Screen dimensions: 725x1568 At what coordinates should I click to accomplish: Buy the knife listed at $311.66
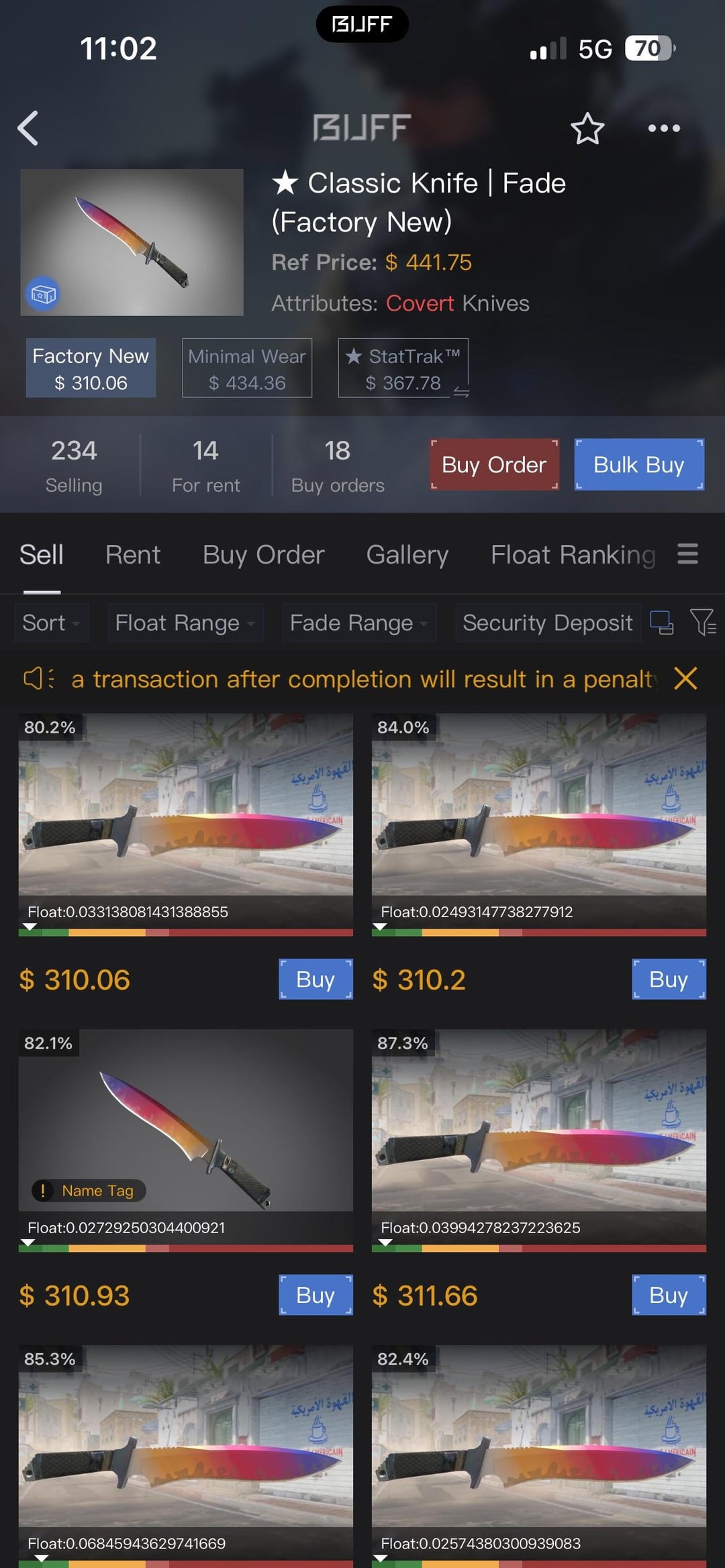pyautogui.click(x=669, y=1295)
